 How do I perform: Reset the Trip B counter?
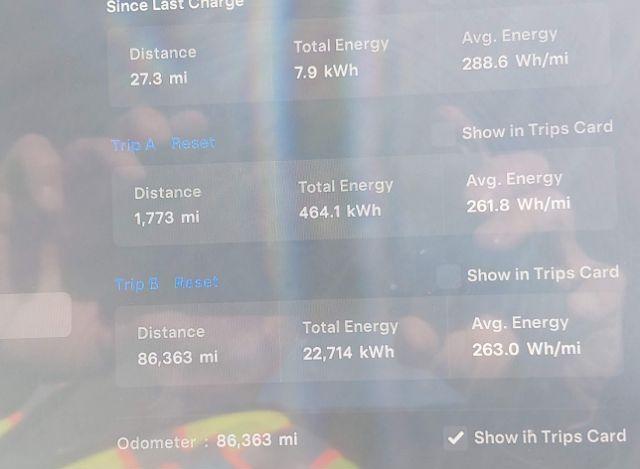[x=197, y=283]
